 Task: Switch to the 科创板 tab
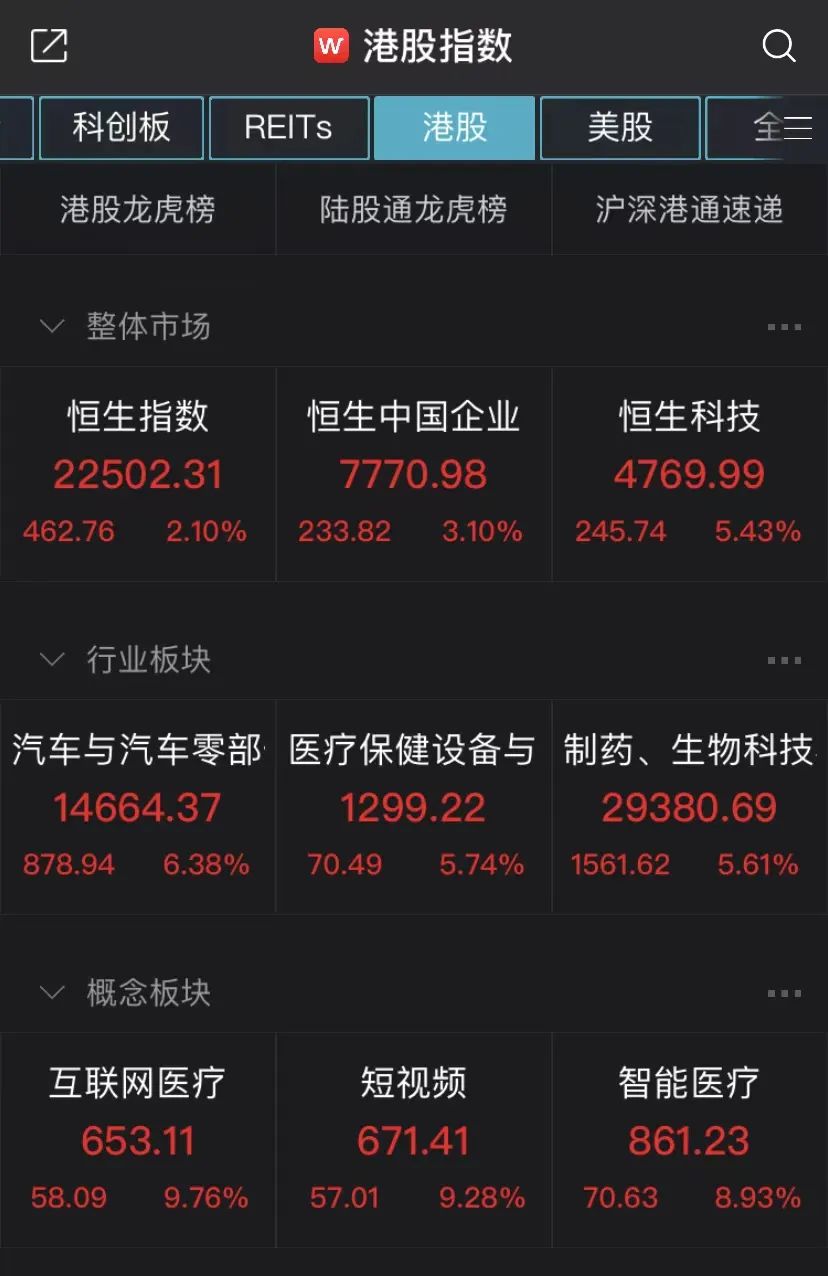[121, 127]
